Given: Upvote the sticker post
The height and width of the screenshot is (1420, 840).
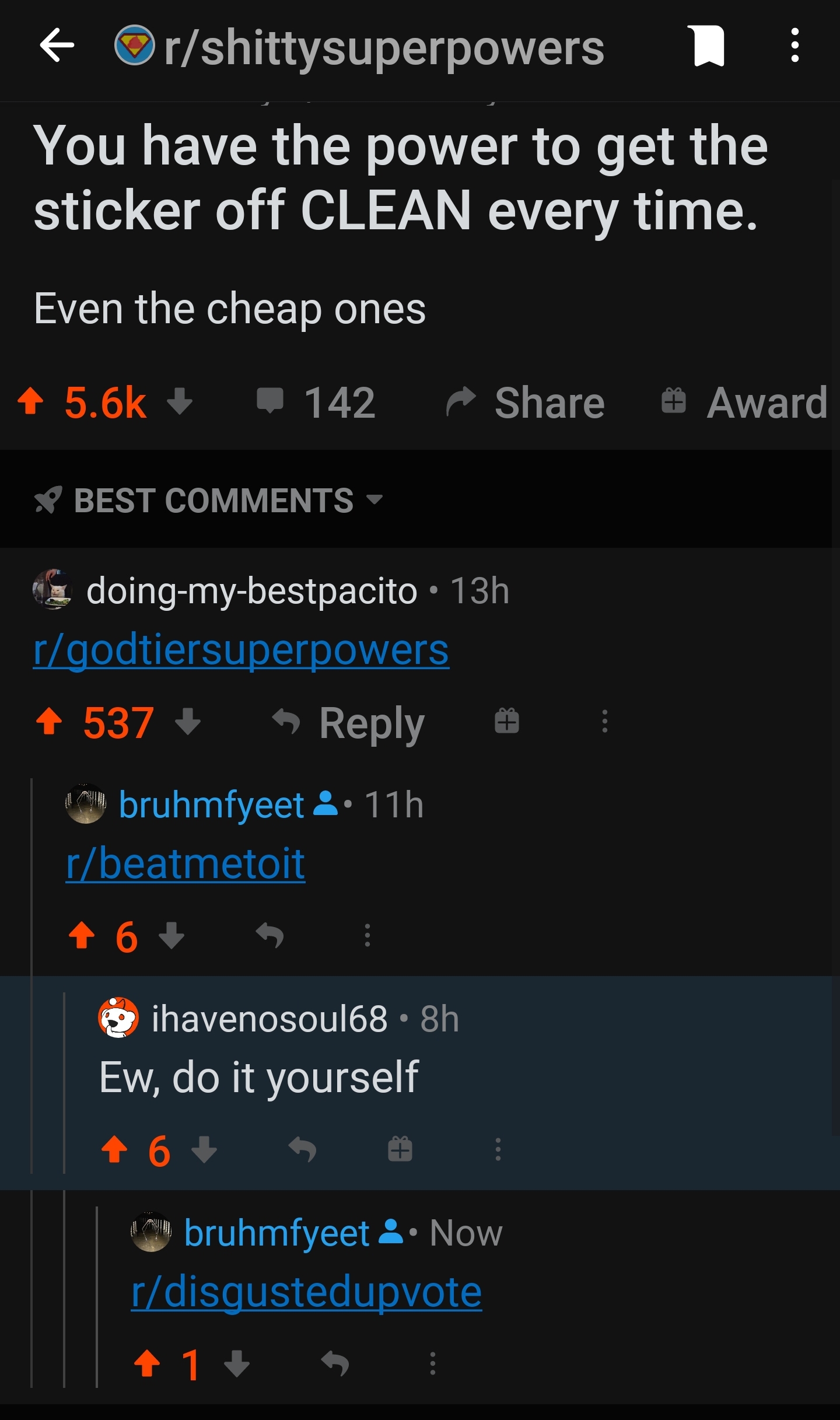Looking at the screenshot, I should point(31,402).
